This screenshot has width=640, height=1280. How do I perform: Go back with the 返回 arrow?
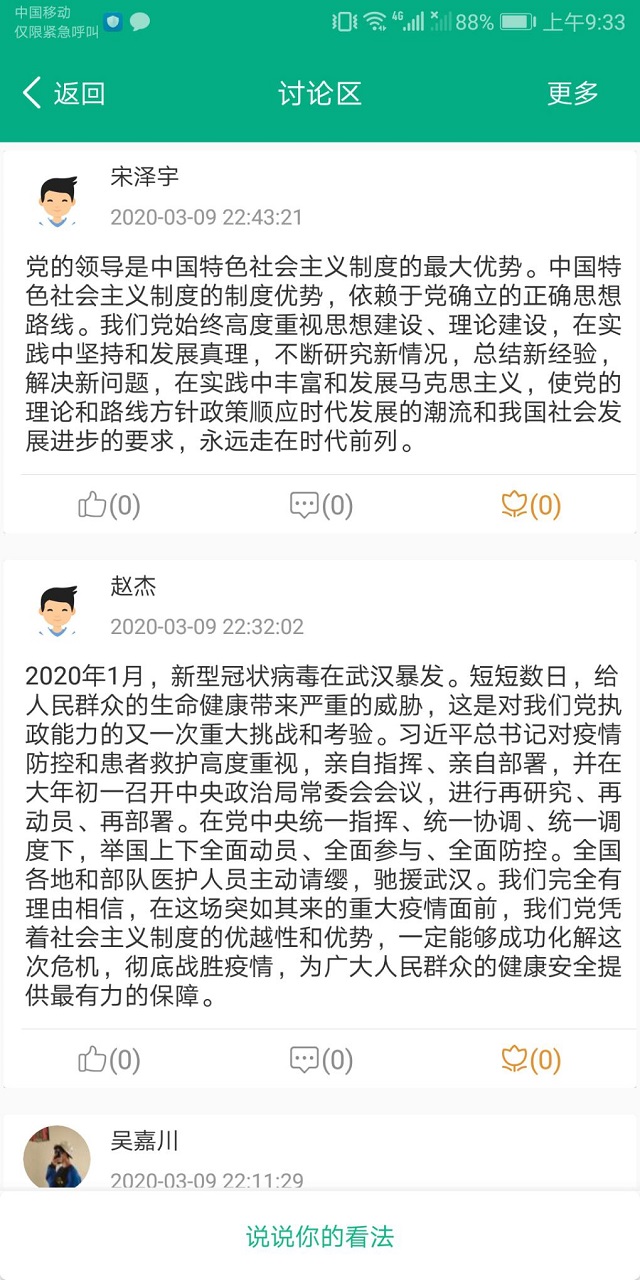pos(63,93)
